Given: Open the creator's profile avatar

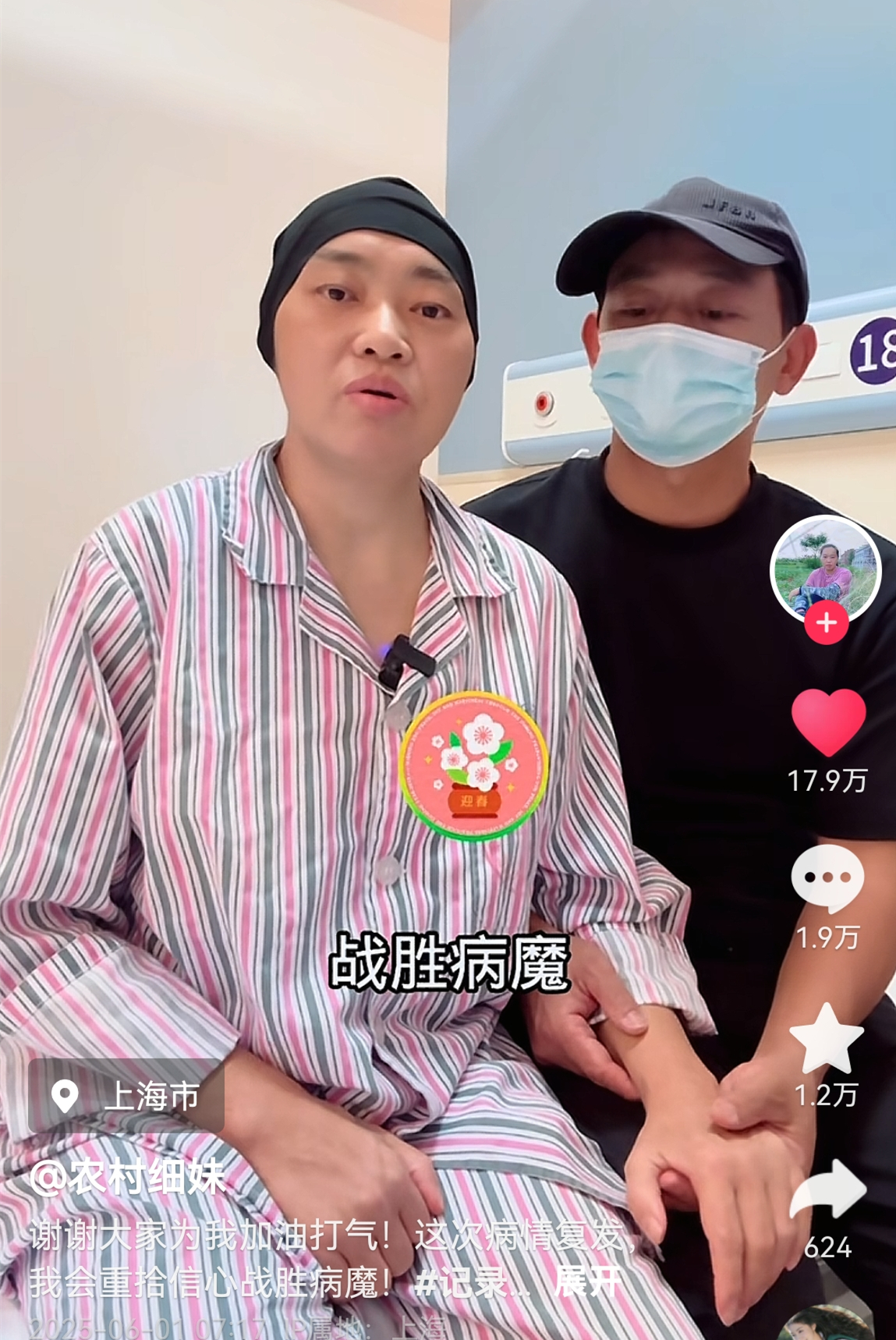Looking at the screenshot, I should click(825, 569).
